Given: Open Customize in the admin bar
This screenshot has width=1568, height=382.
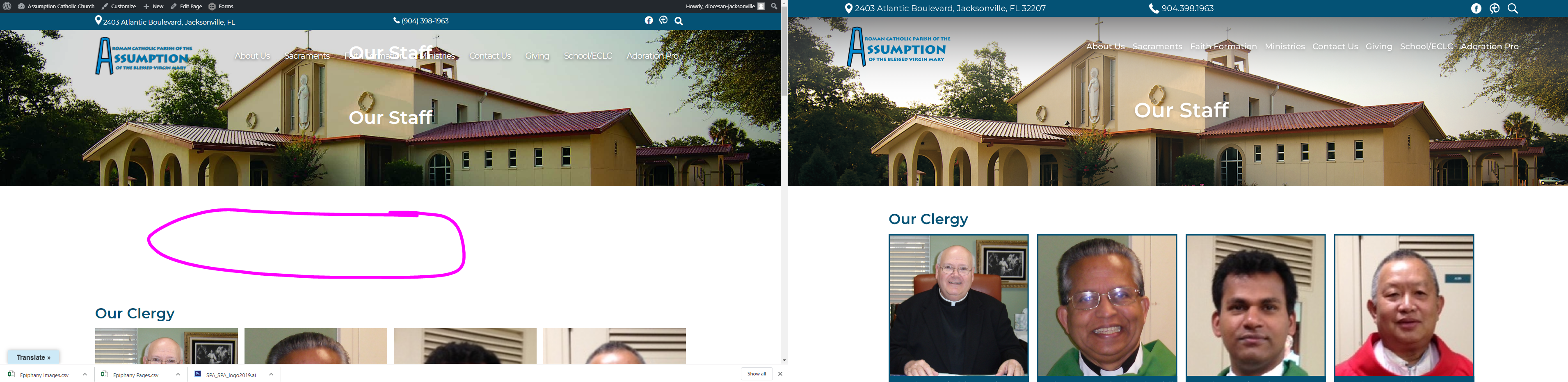Looking at the screenshot, I should point(119,6).
